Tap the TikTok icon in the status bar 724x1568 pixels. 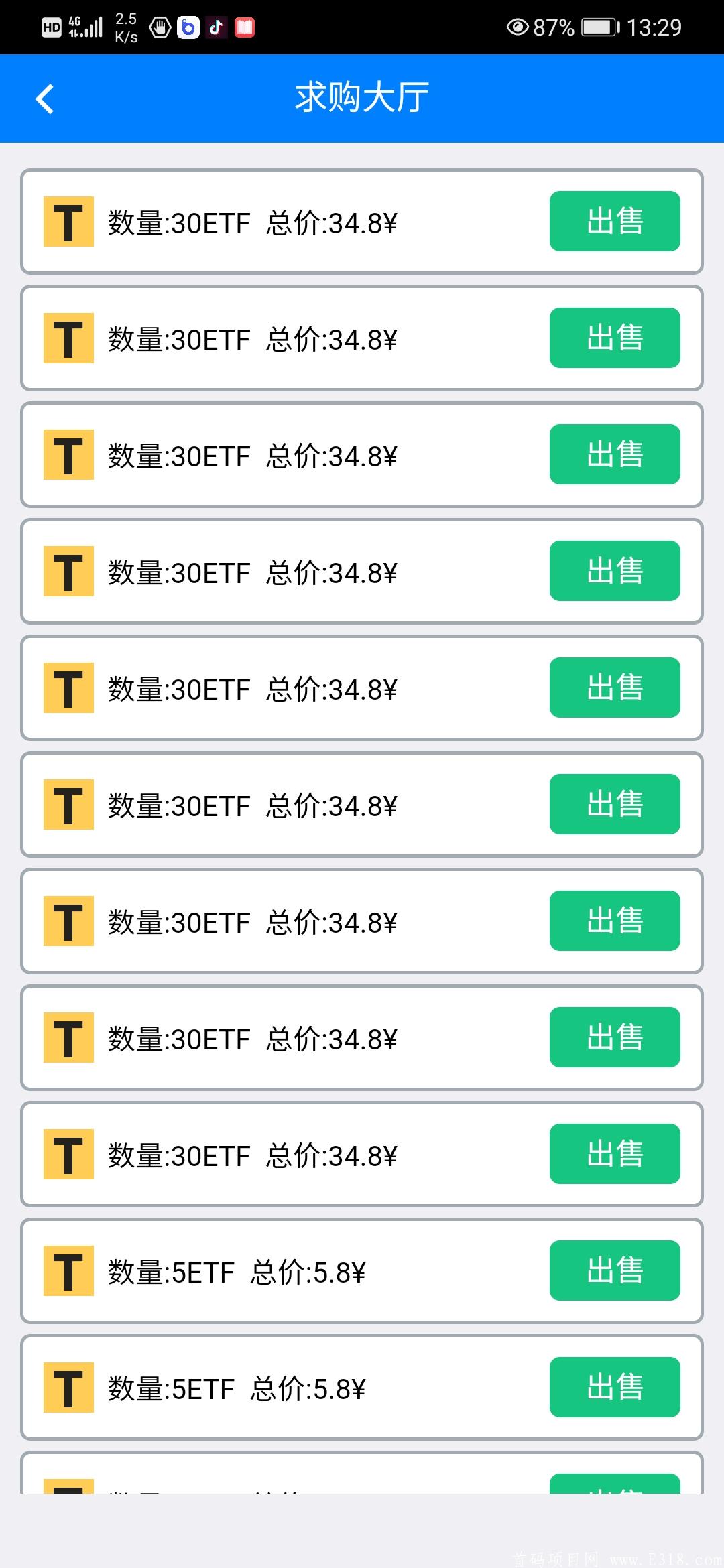click(216, 27)
